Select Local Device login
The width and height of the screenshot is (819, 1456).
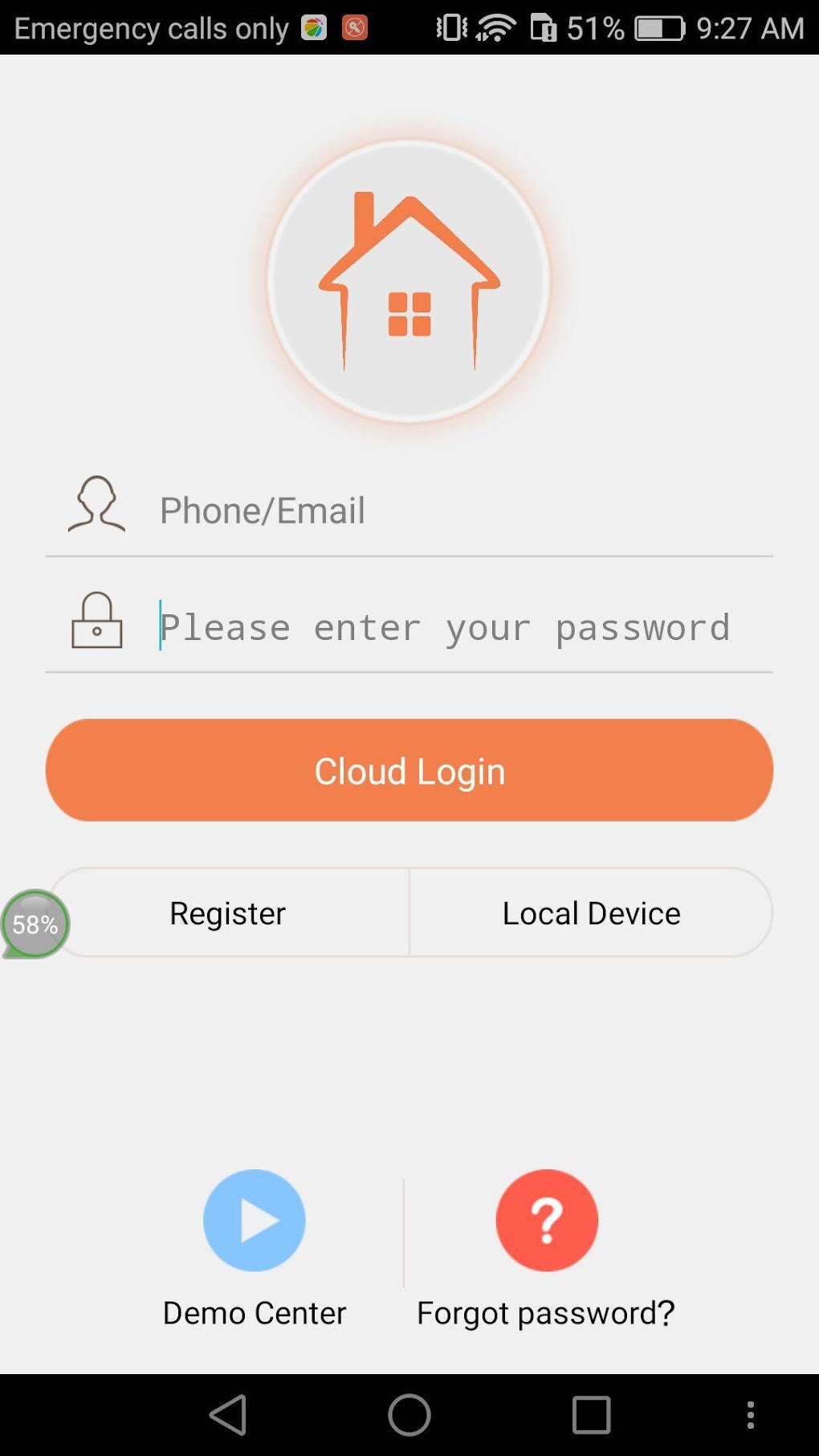(590, 913)
